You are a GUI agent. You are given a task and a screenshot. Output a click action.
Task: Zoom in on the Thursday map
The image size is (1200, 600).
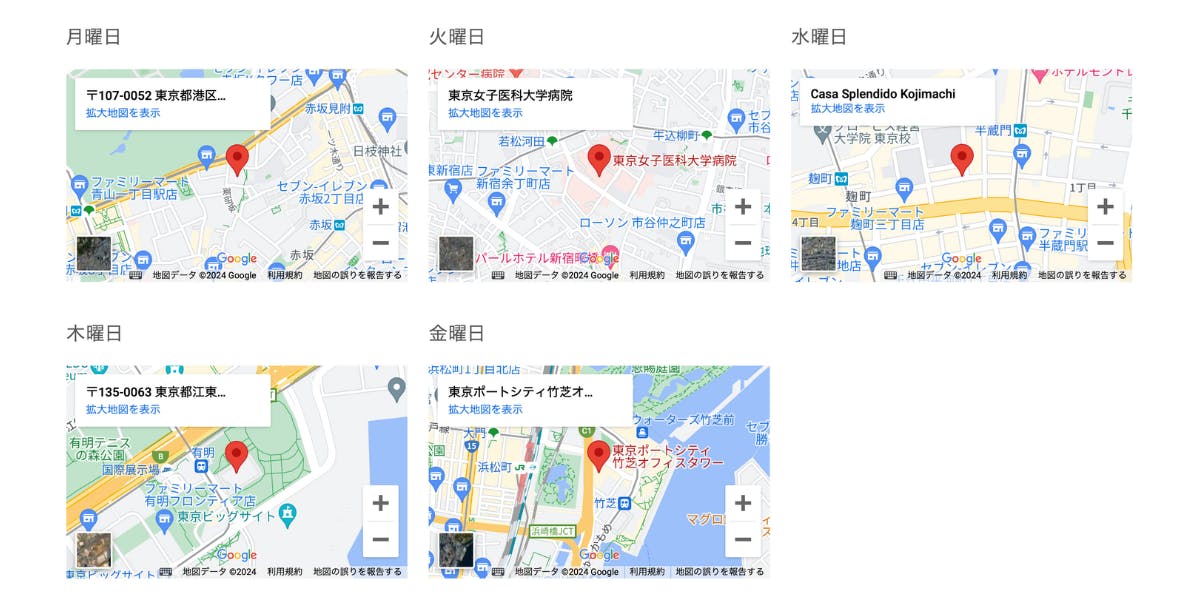pyautogui.click(x=380, y=503)
